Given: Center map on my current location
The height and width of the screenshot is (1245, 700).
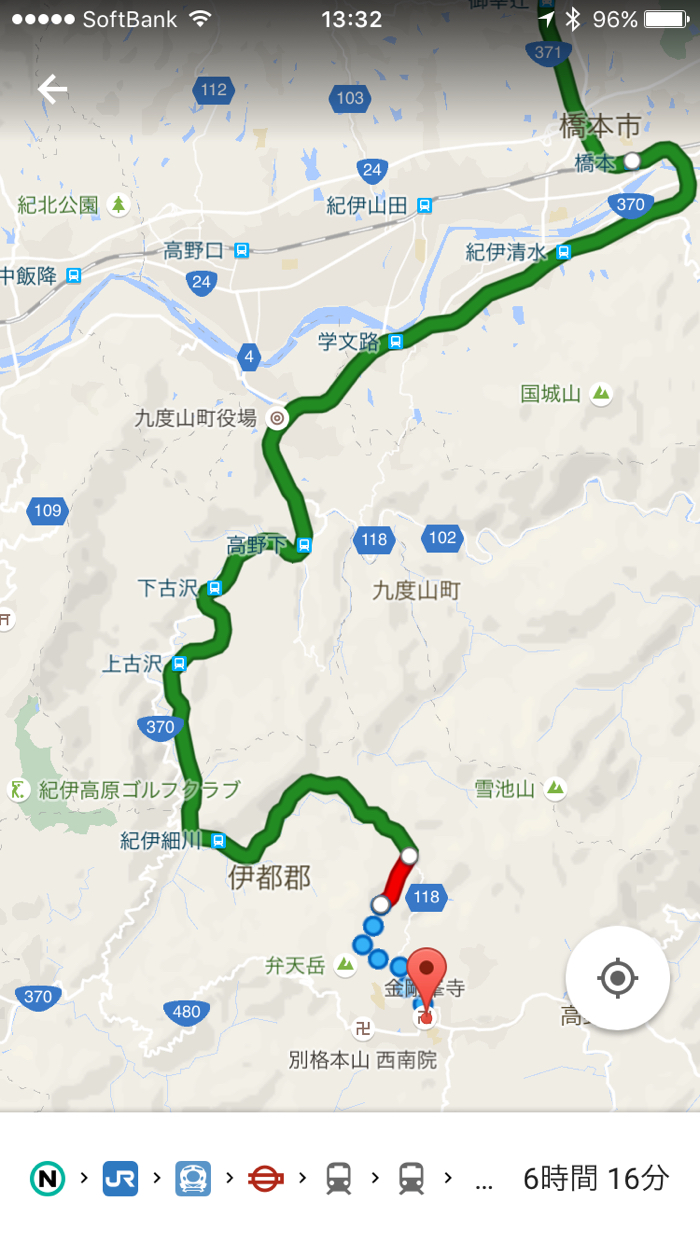Looking at the screenshot, I should pos(617,977).
